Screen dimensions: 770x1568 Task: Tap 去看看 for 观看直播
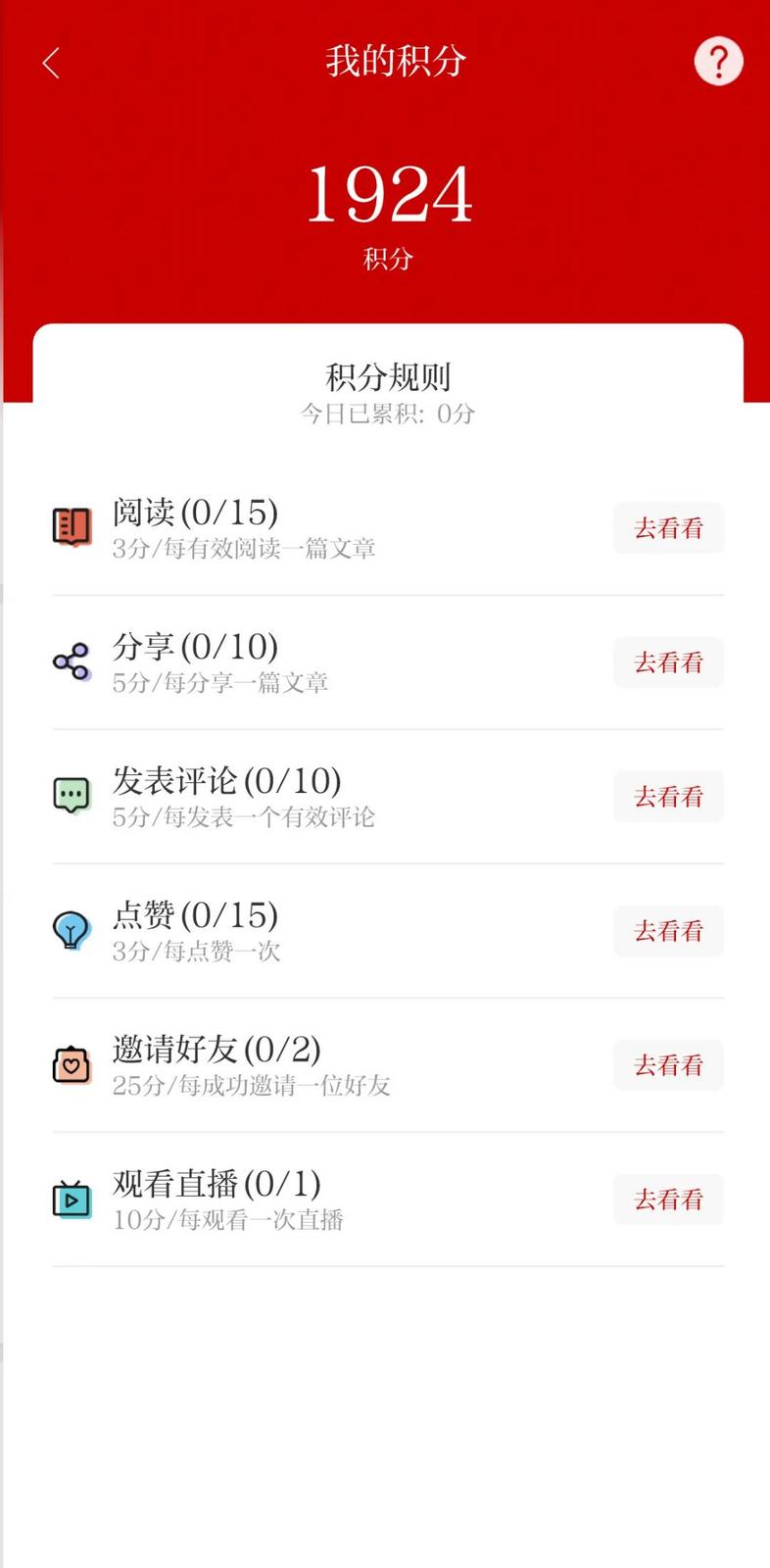pos(669,1200)
